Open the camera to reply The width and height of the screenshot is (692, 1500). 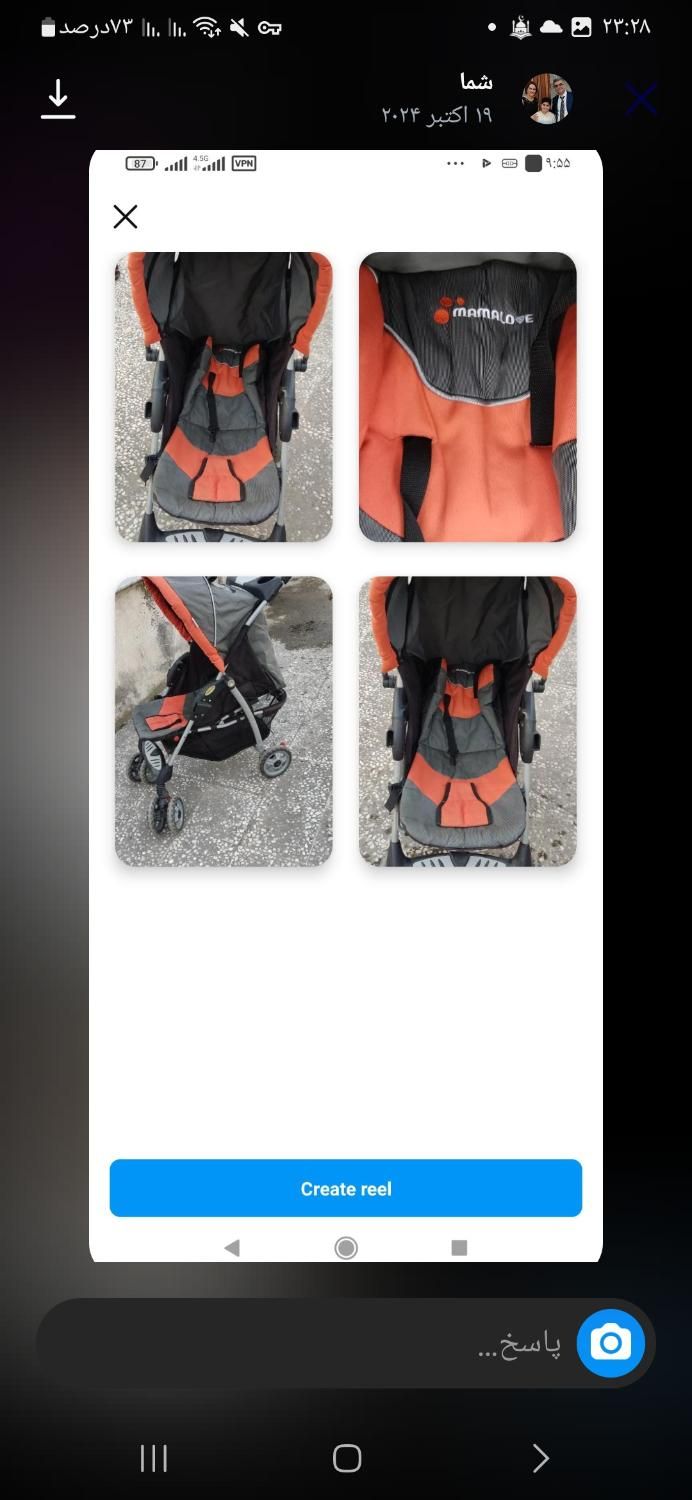[610, 1343]
